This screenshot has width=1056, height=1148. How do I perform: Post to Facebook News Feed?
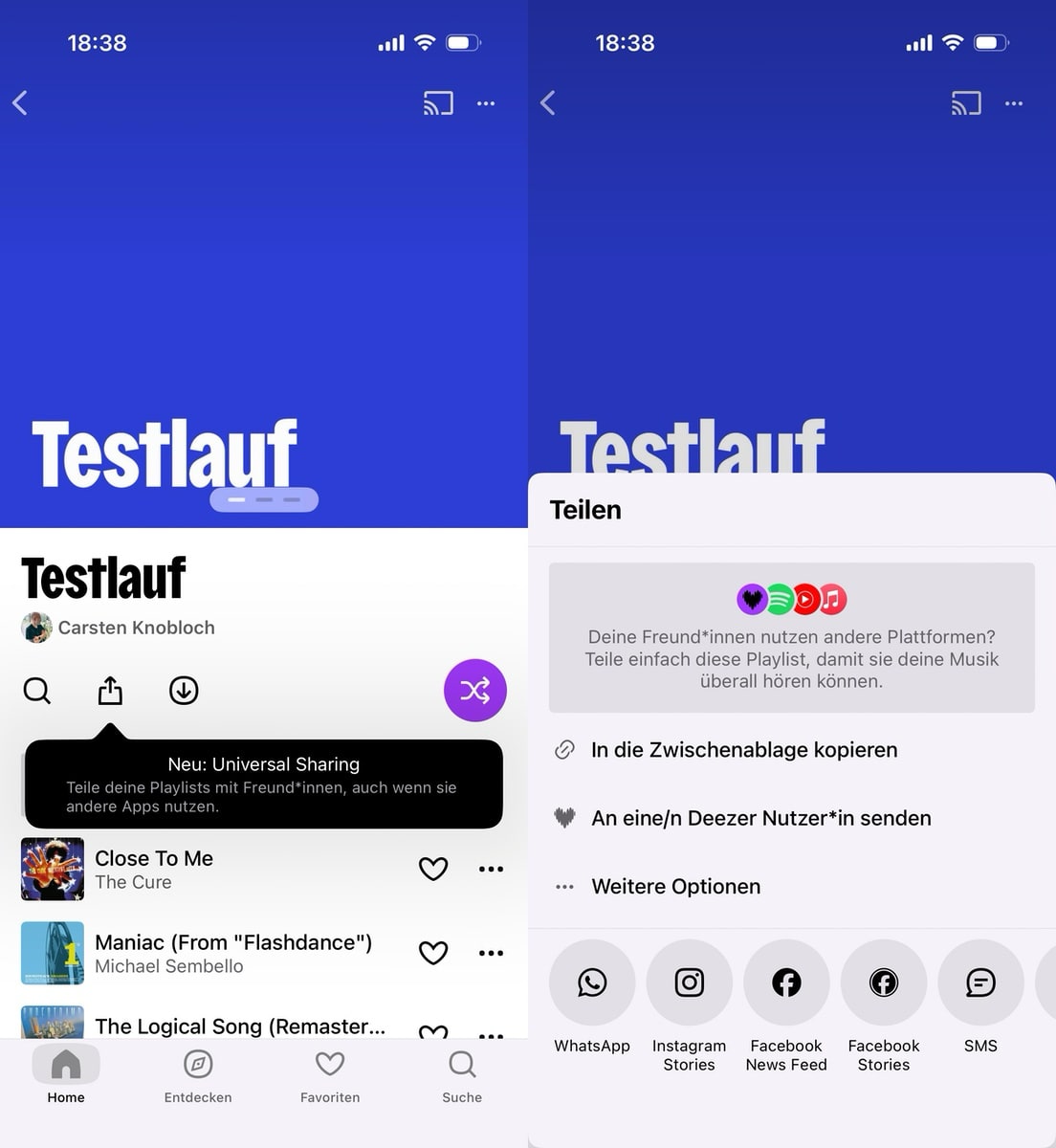pos(786,982)
